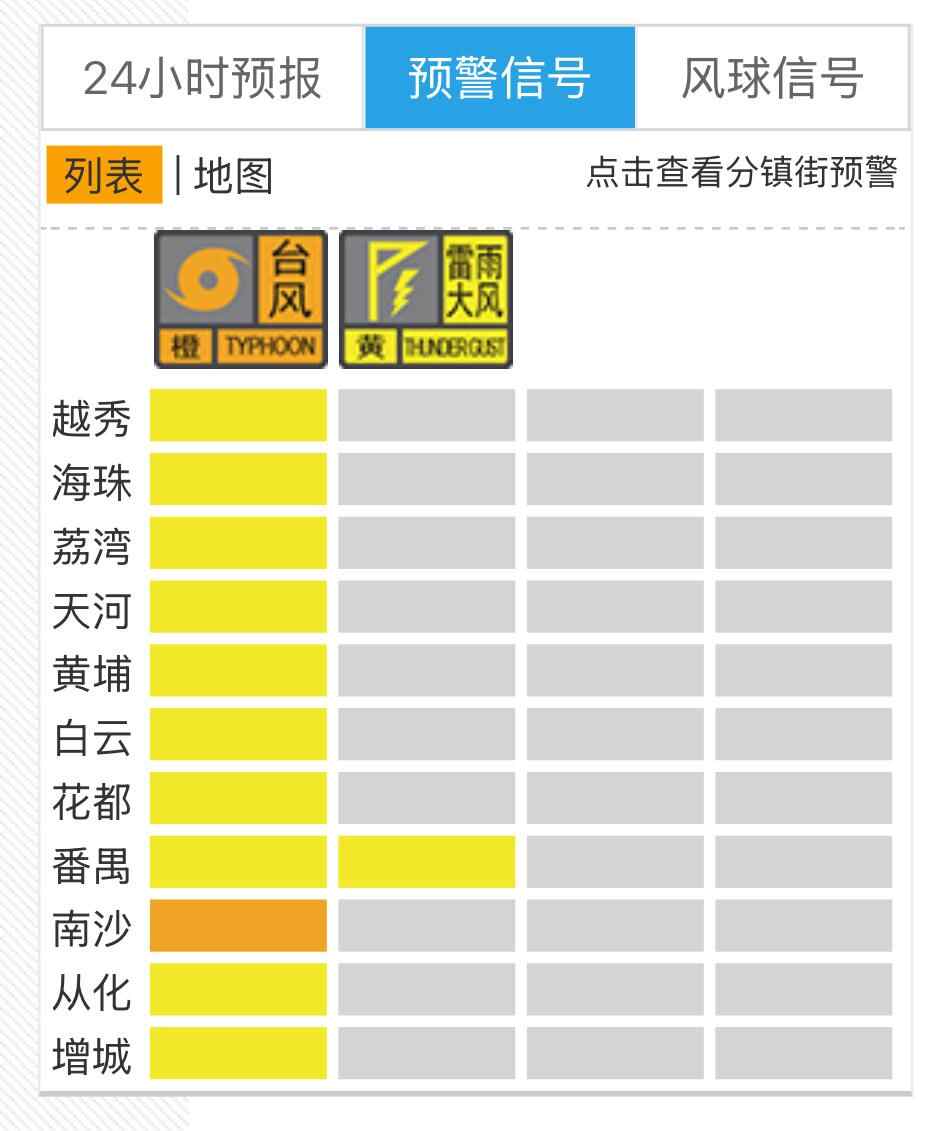Switch to 地图 view
945x1131 pixels.
pos(233,176)
